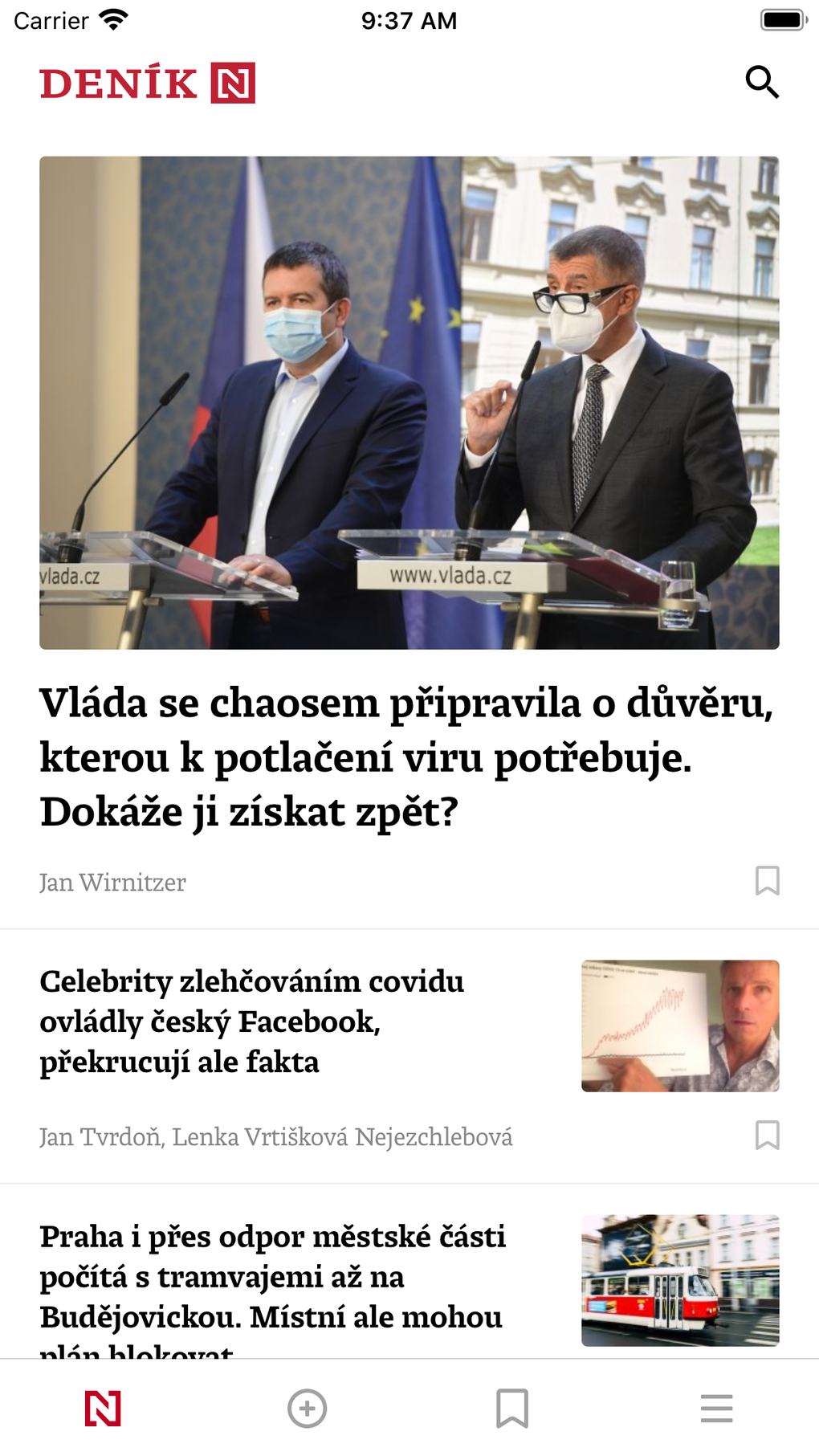Viewport: 819px width, 1456px height.
Task: Open the search icon
Action: [x=762, y=81]
